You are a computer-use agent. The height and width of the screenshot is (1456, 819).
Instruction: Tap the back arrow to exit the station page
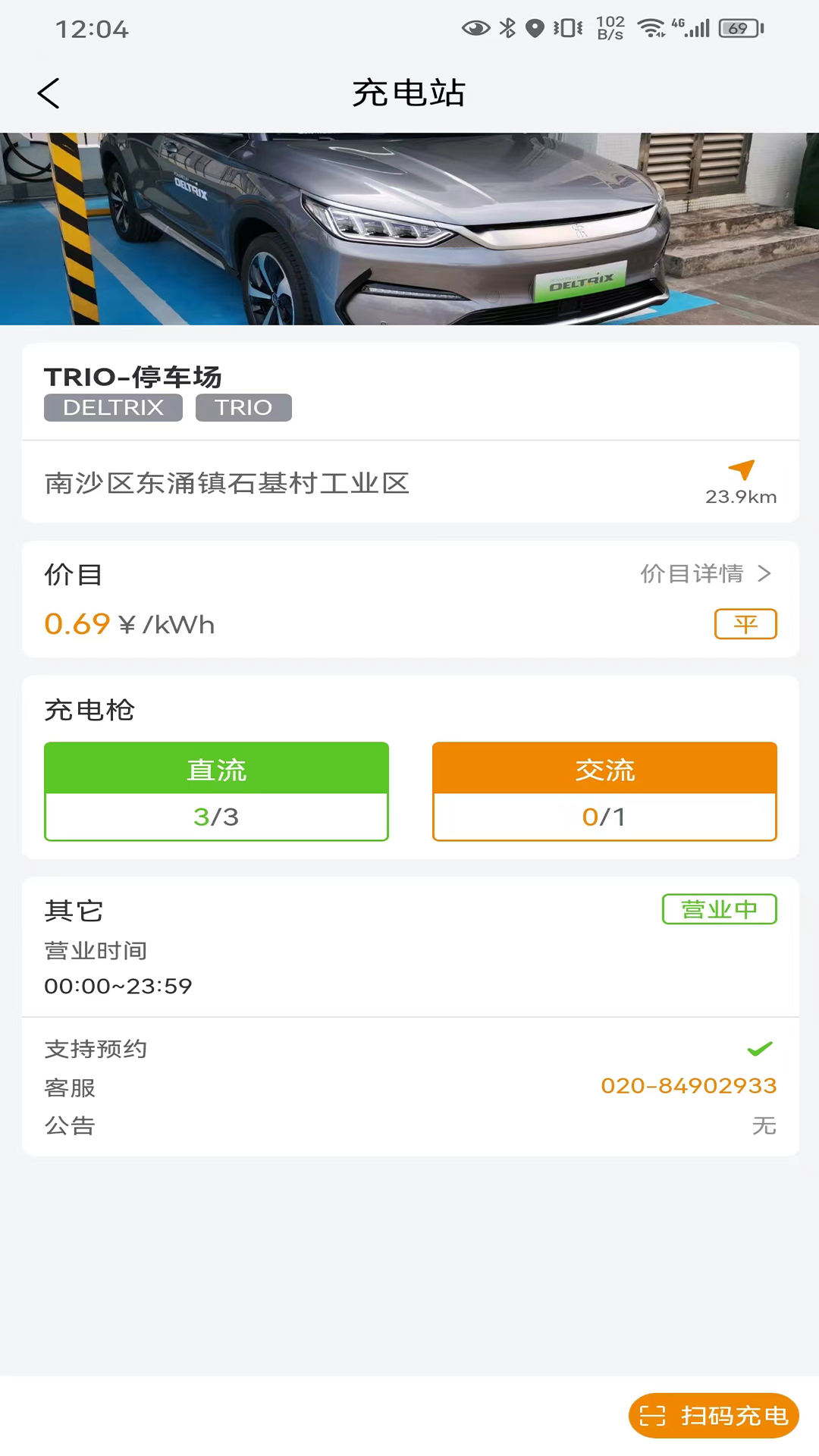pyautogui.click(x=48, y=93)
